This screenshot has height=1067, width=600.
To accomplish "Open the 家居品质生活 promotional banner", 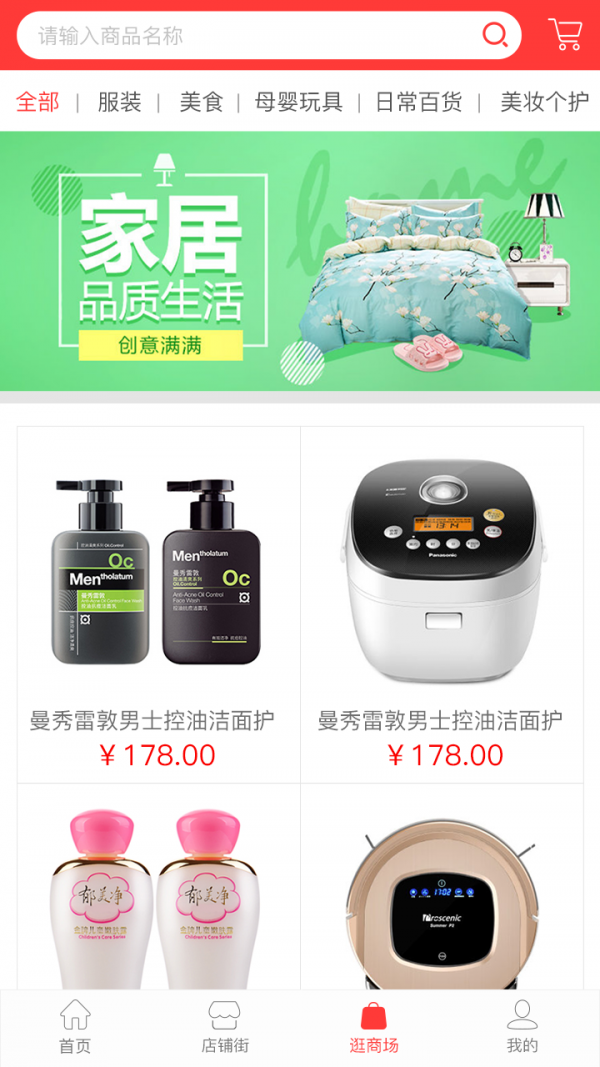I will [300, 262].
